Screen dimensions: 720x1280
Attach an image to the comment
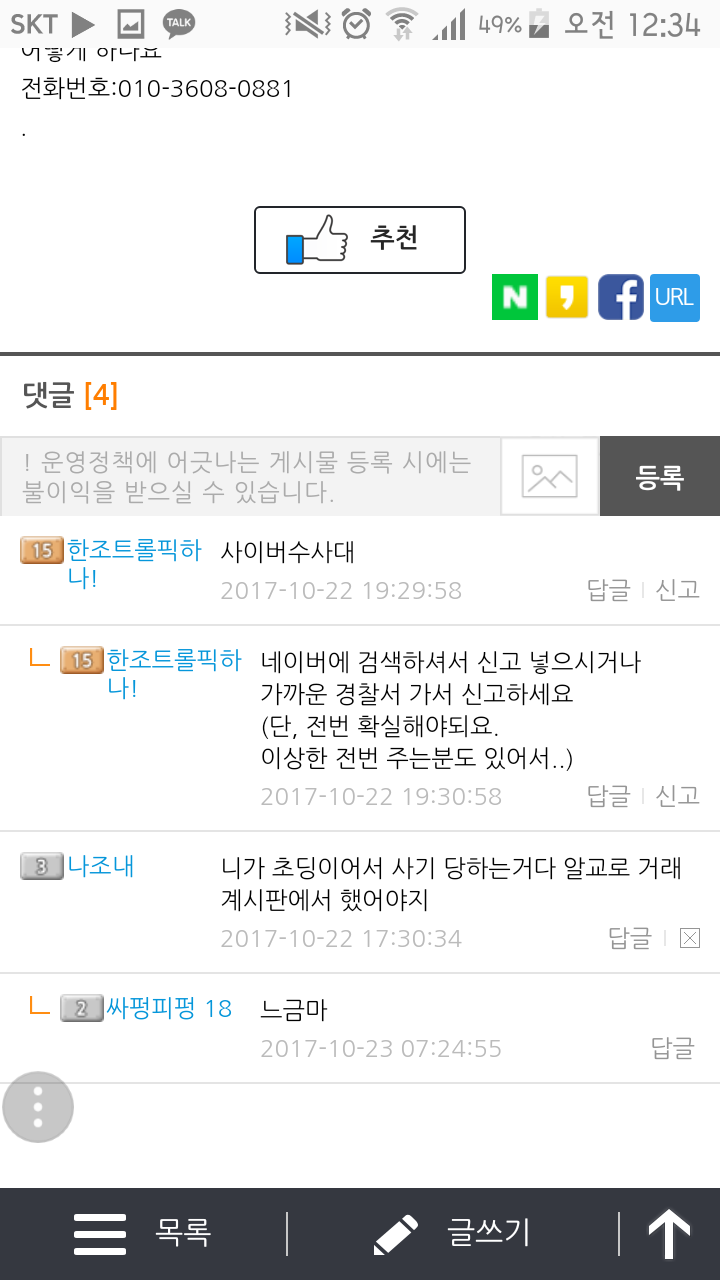coord(550,476)
